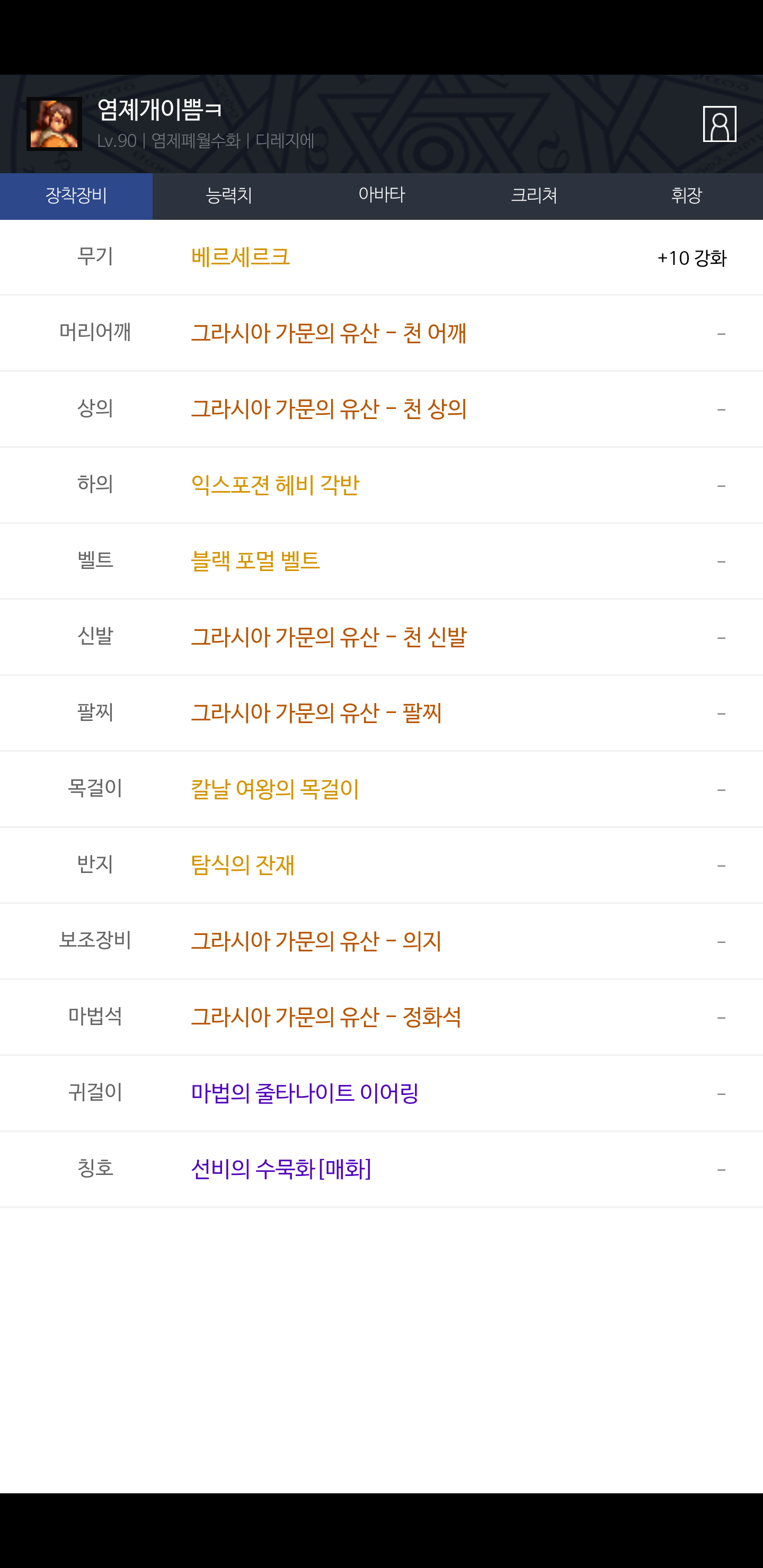Open 그라시아 가문의 유산 - 정화석

(x=326, y=1017)
